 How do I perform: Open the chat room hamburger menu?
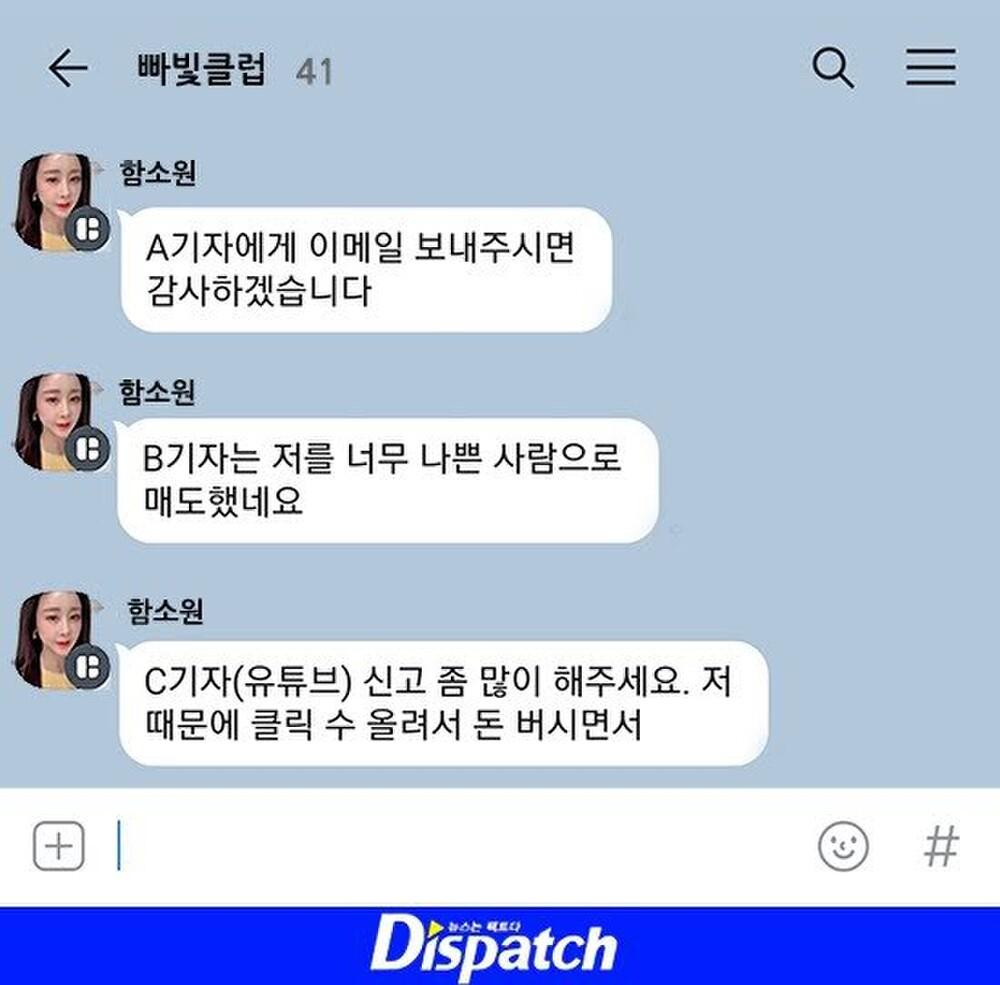(x=931, y=68)
